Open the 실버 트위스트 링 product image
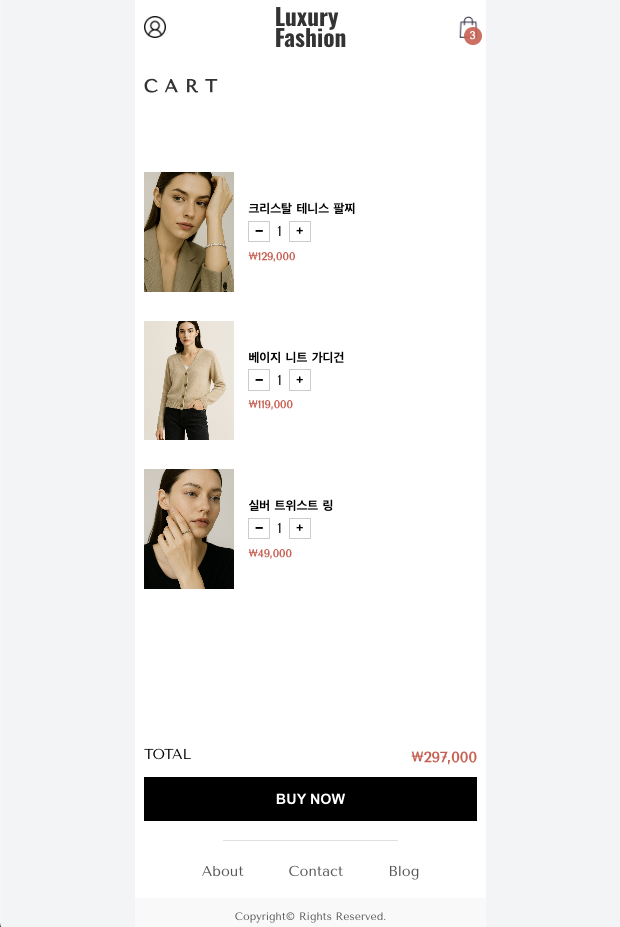The width and height of the screenshot is (620, 927). 189,529
